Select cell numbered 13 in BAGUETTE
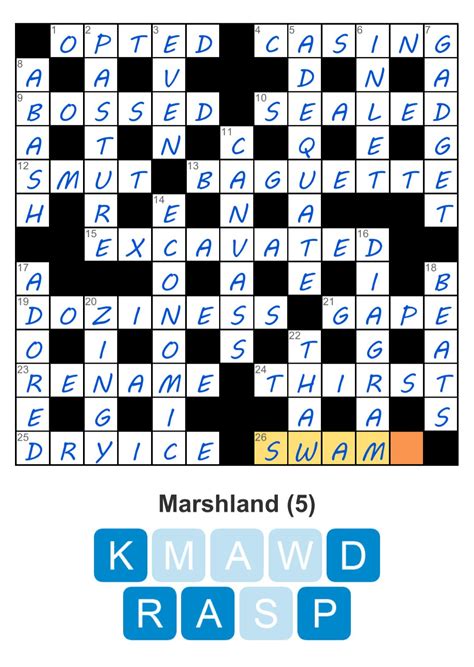This screenshot has width=474, height=667. (x=203, y=177)
